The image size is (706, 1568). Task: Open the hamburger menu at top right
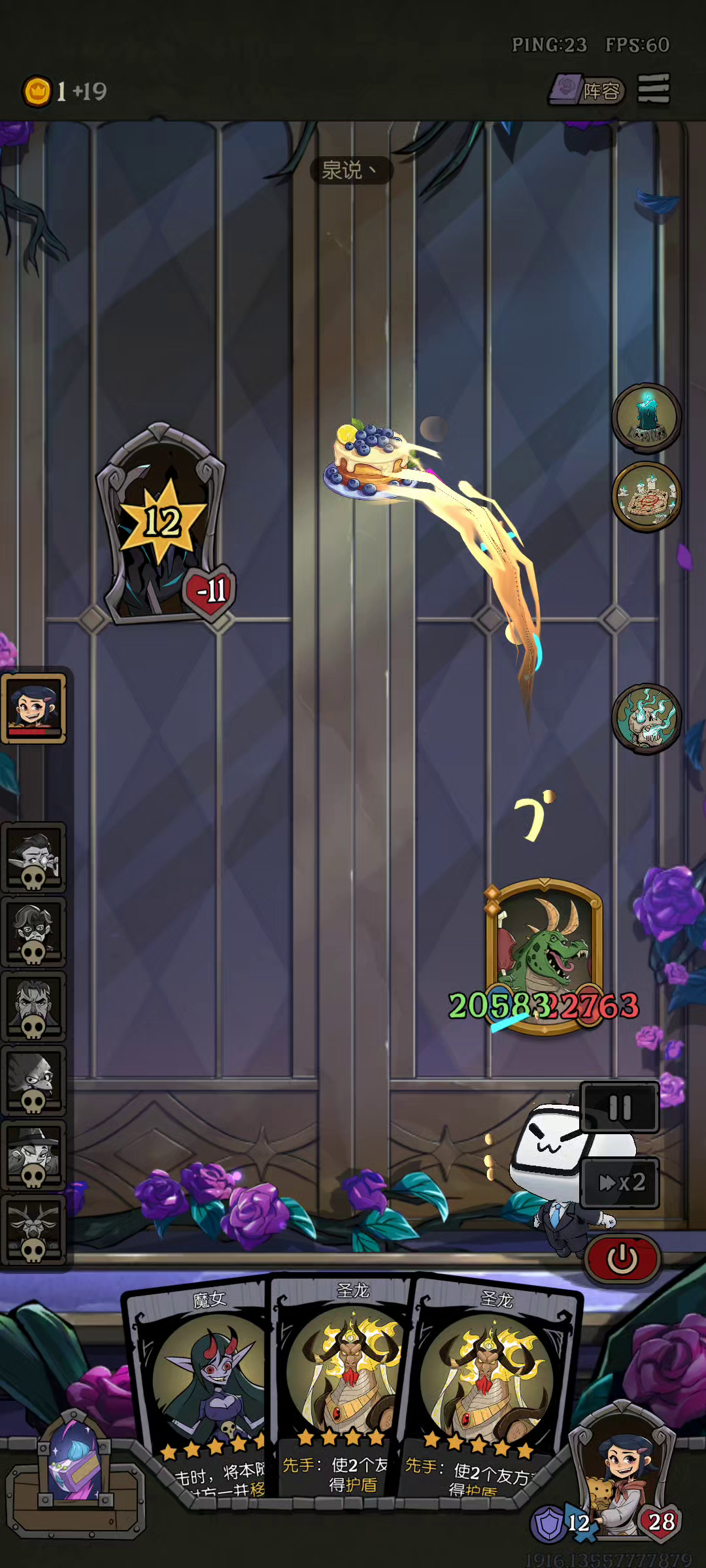[x=653, y=89]
